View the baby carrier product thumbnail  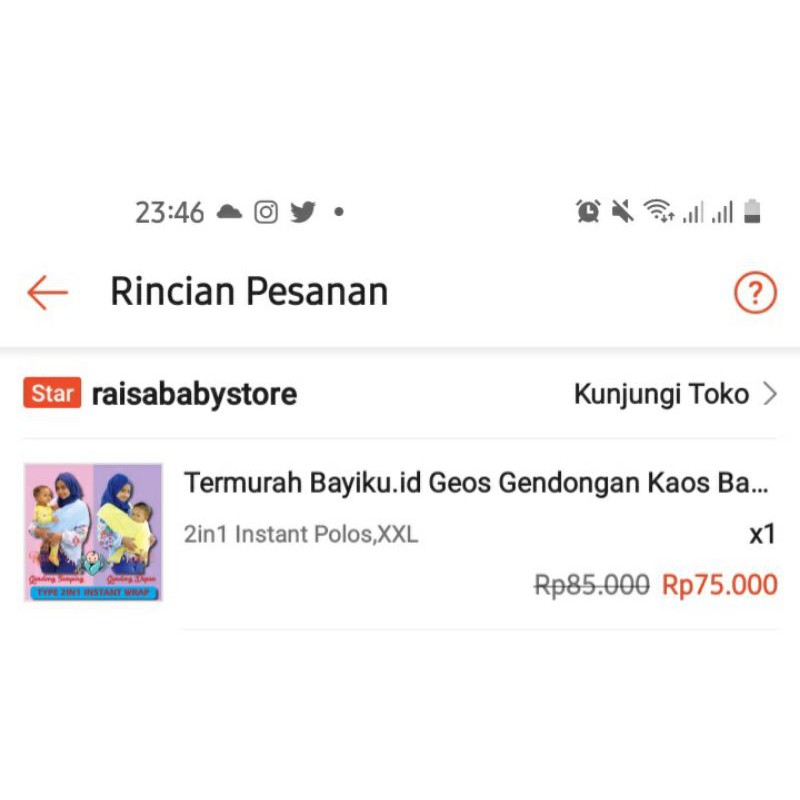93,531
